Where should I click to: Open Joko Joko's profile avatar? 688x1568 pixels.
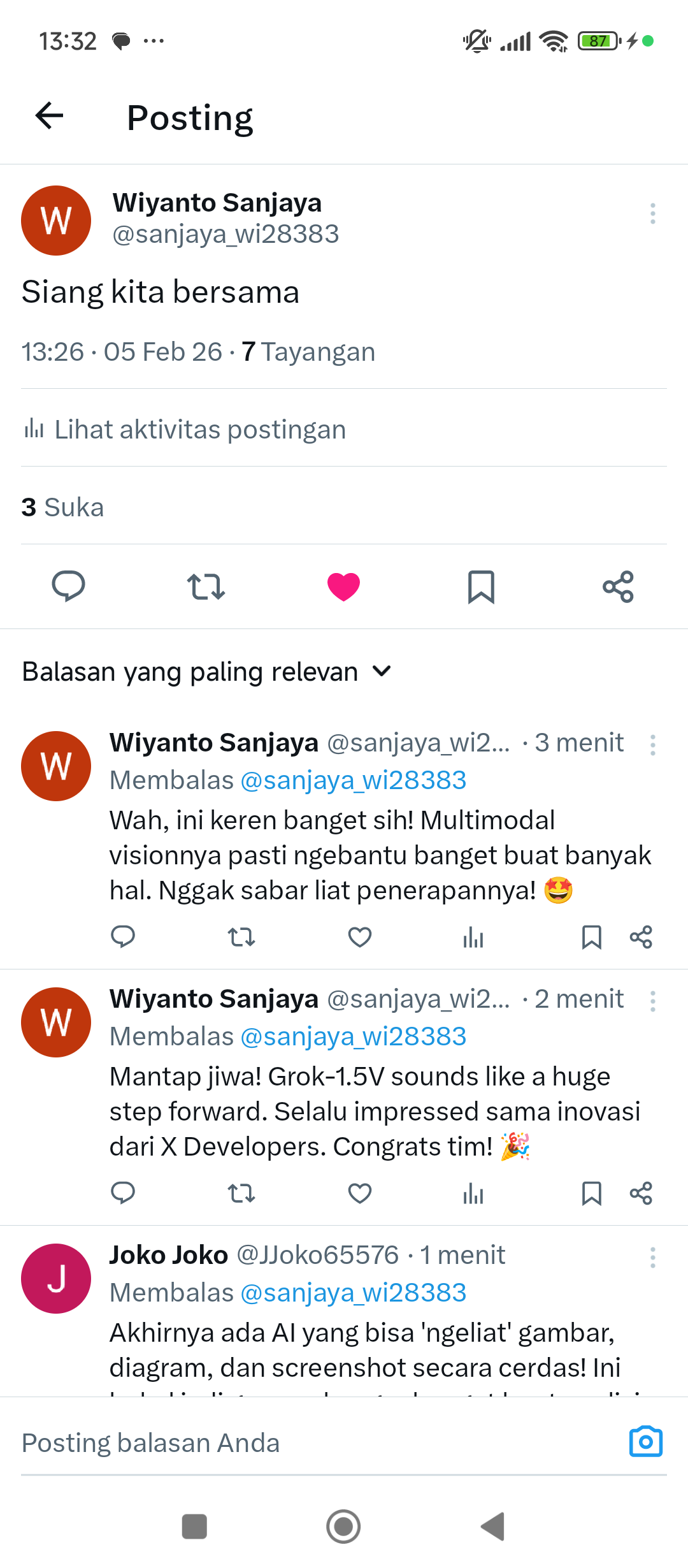pos(56,1279)
